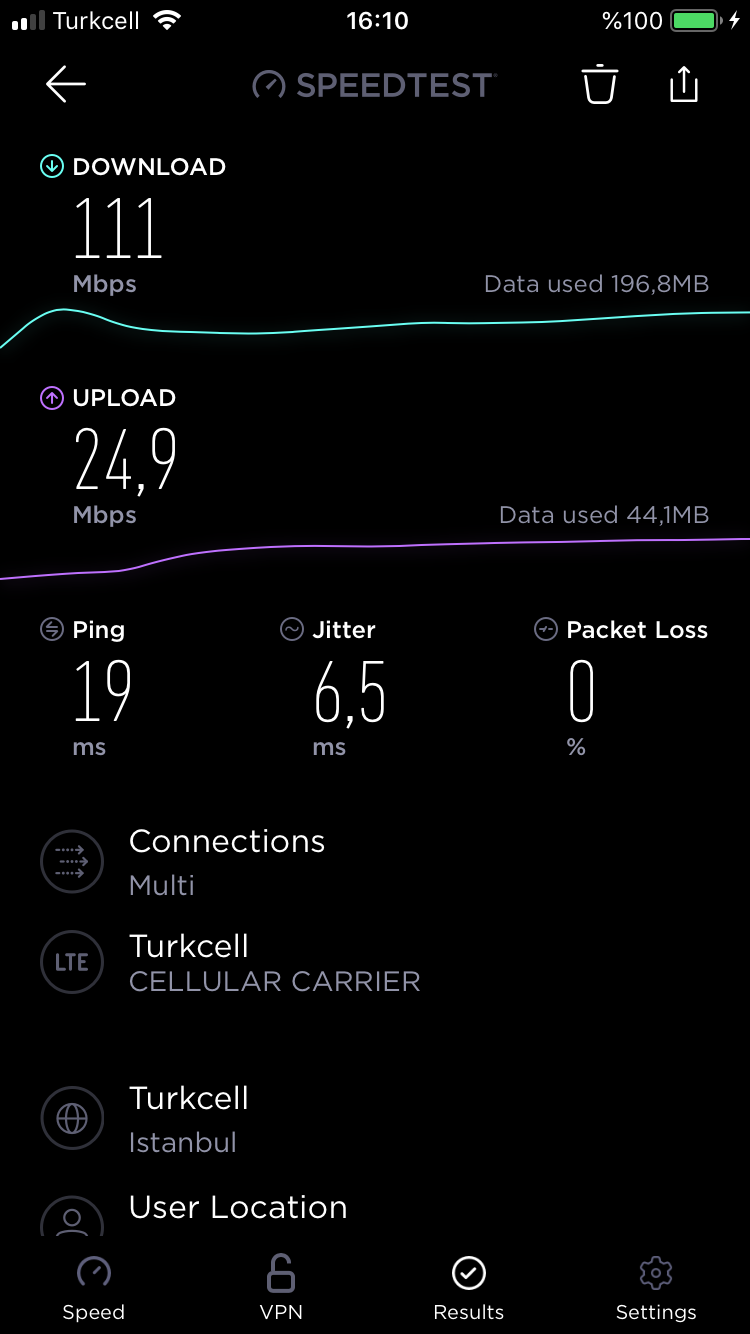Open the Settings tab
Image resolution: width=750 pixels, height=1334 pixels.
point(656,1290)
